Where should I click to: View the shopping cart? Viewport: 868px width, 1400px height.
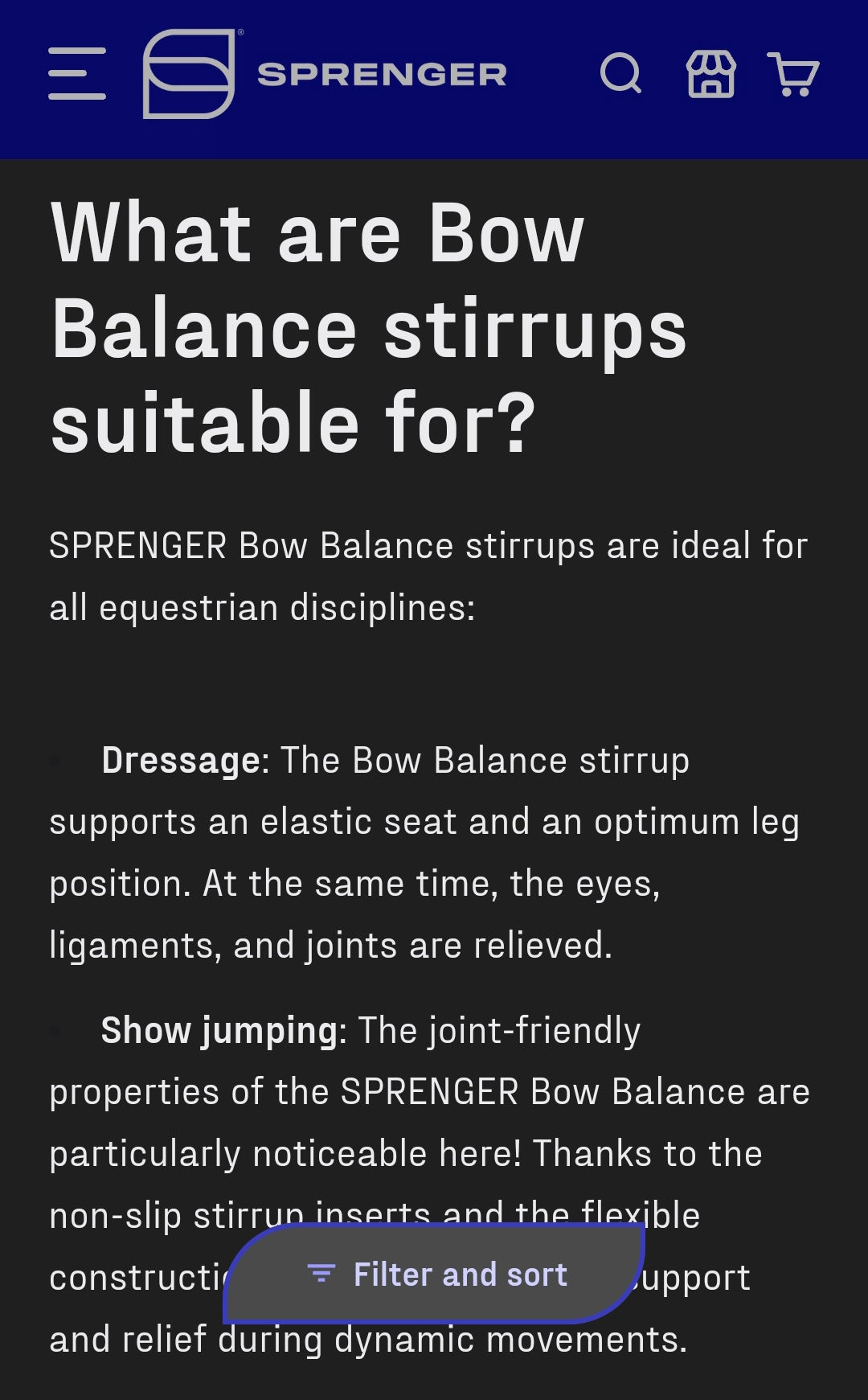click(792, 74)
